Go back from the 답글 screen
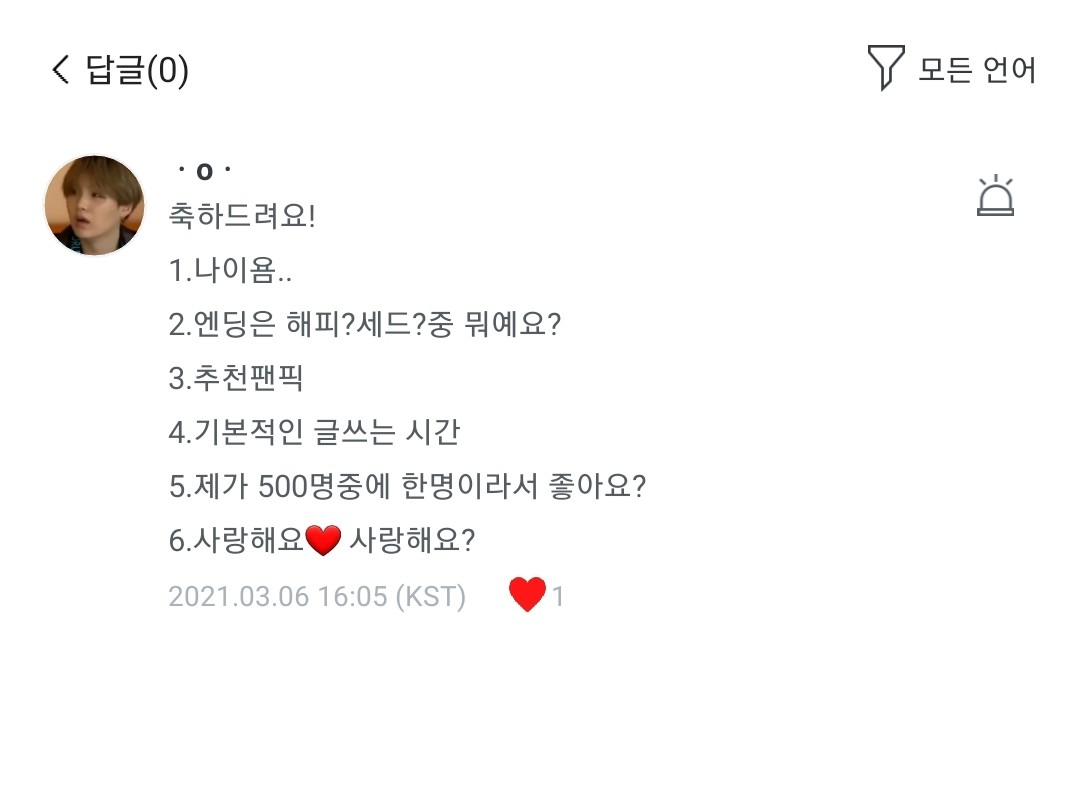 [61, 70]
